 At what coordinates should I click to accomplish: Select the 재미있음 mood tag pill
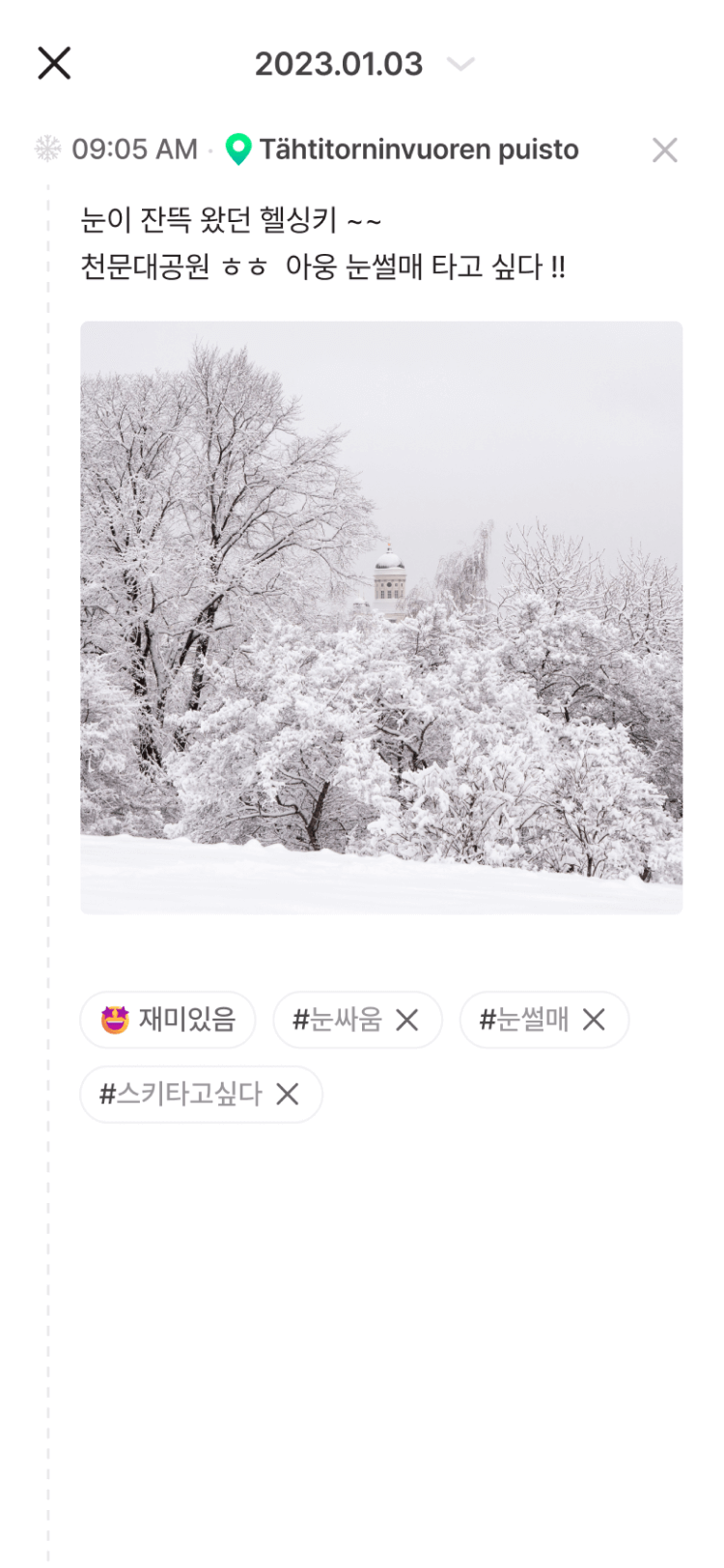[x=166, y=1019]
